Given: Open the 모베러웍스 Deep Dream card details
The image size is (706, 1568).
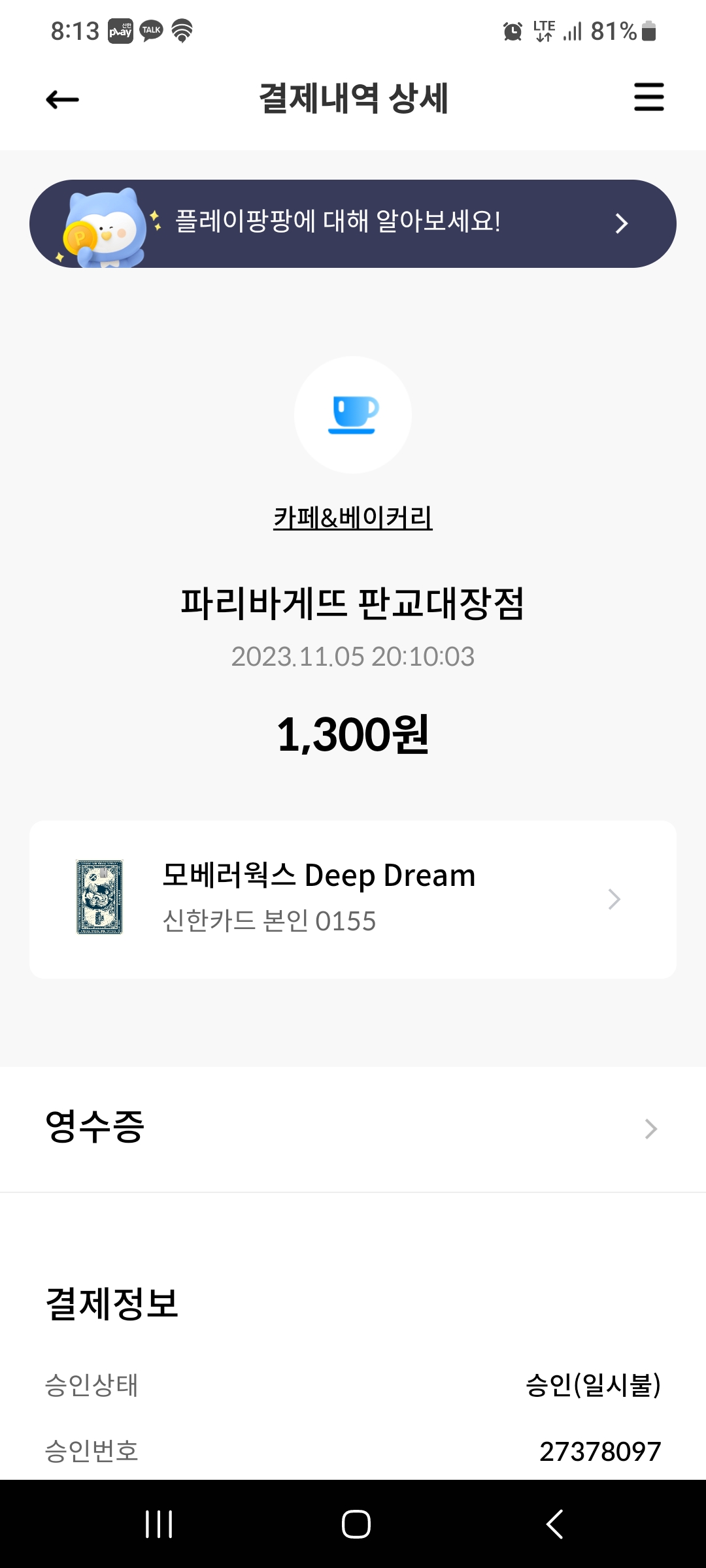Looking at the screenshot, I should click(x=353, y=899).
